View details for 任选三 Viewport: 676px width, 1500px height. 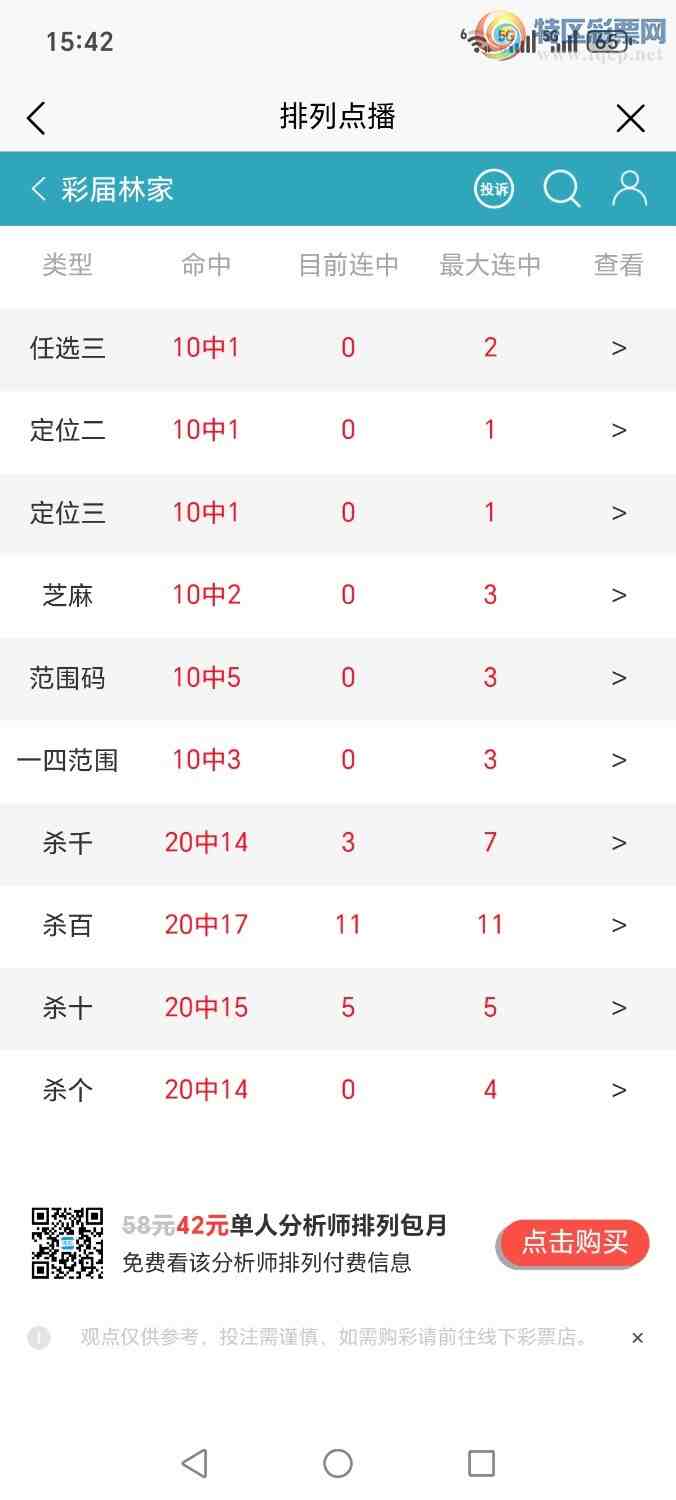pyautogui.click(x=619, y=348)
